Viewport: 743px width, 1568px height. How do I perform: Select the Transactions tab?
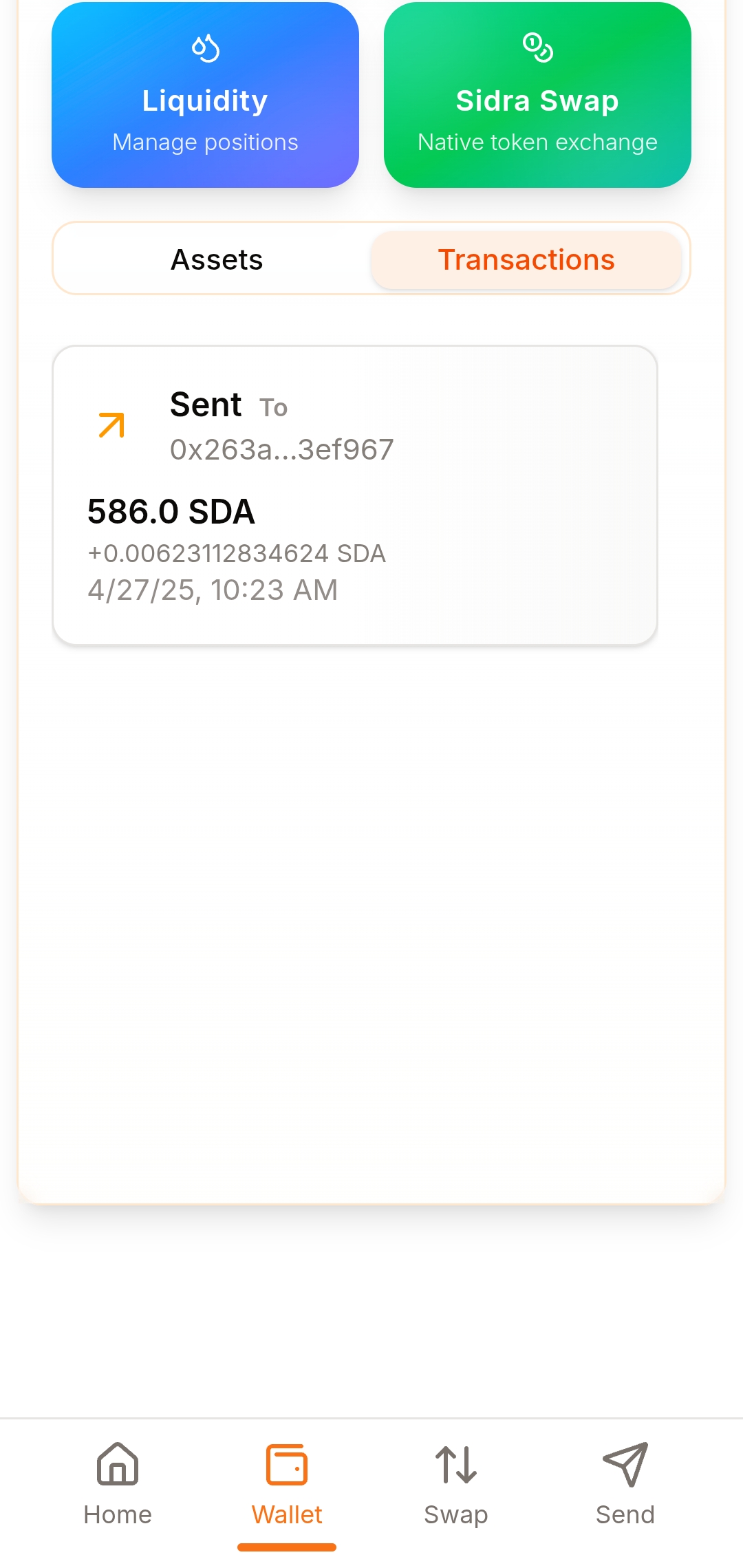coord(526,260)
